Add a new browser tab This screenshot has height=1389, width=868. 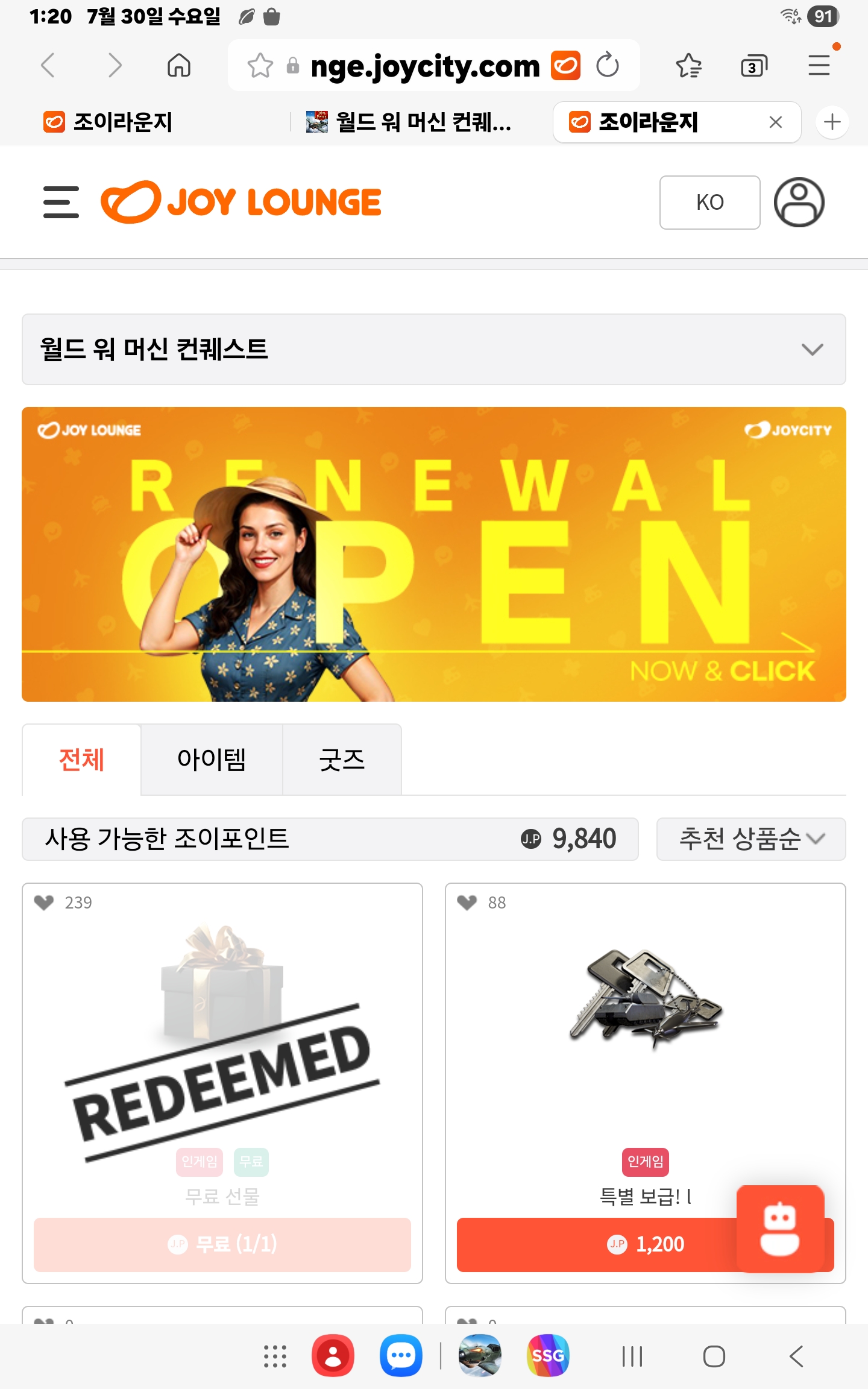(x=832, y=122)
